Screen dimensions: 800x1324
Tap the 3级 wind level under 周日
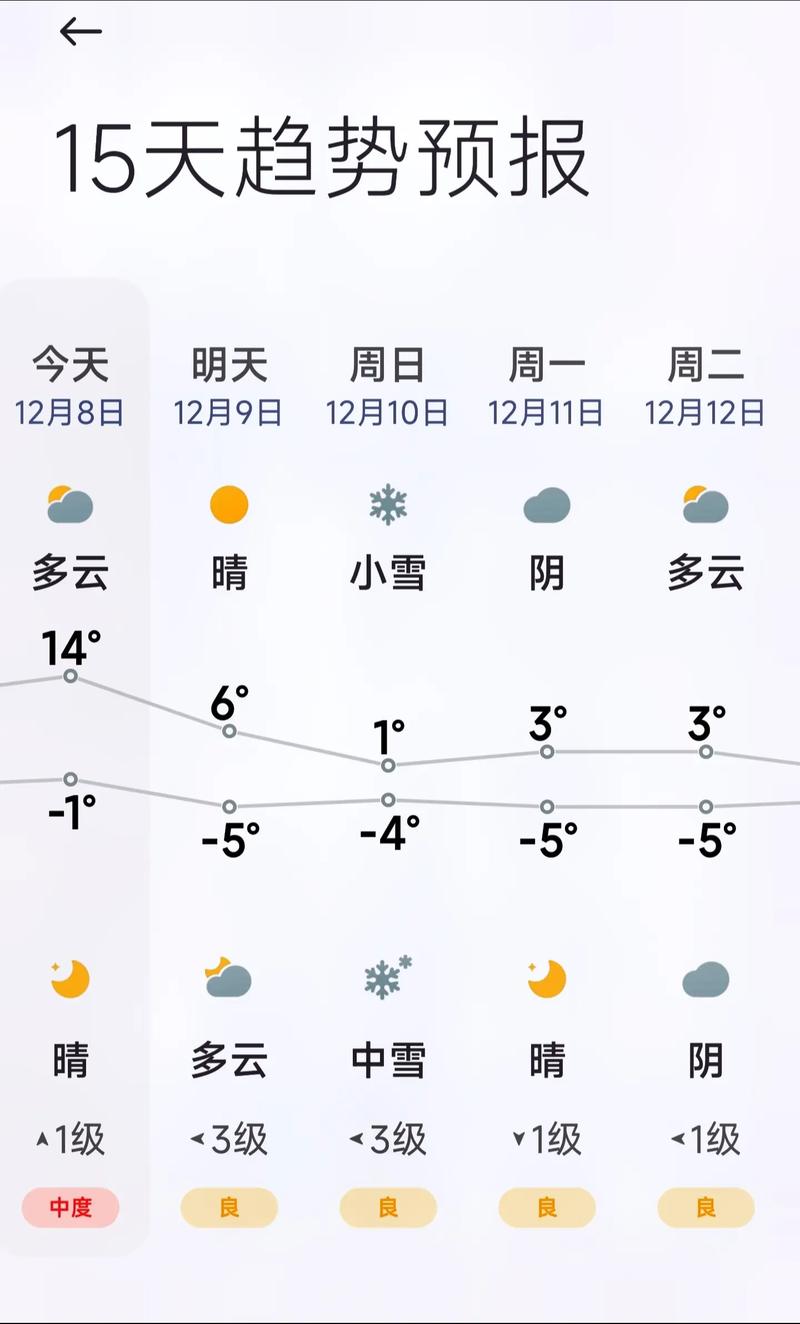point(388,1138)
